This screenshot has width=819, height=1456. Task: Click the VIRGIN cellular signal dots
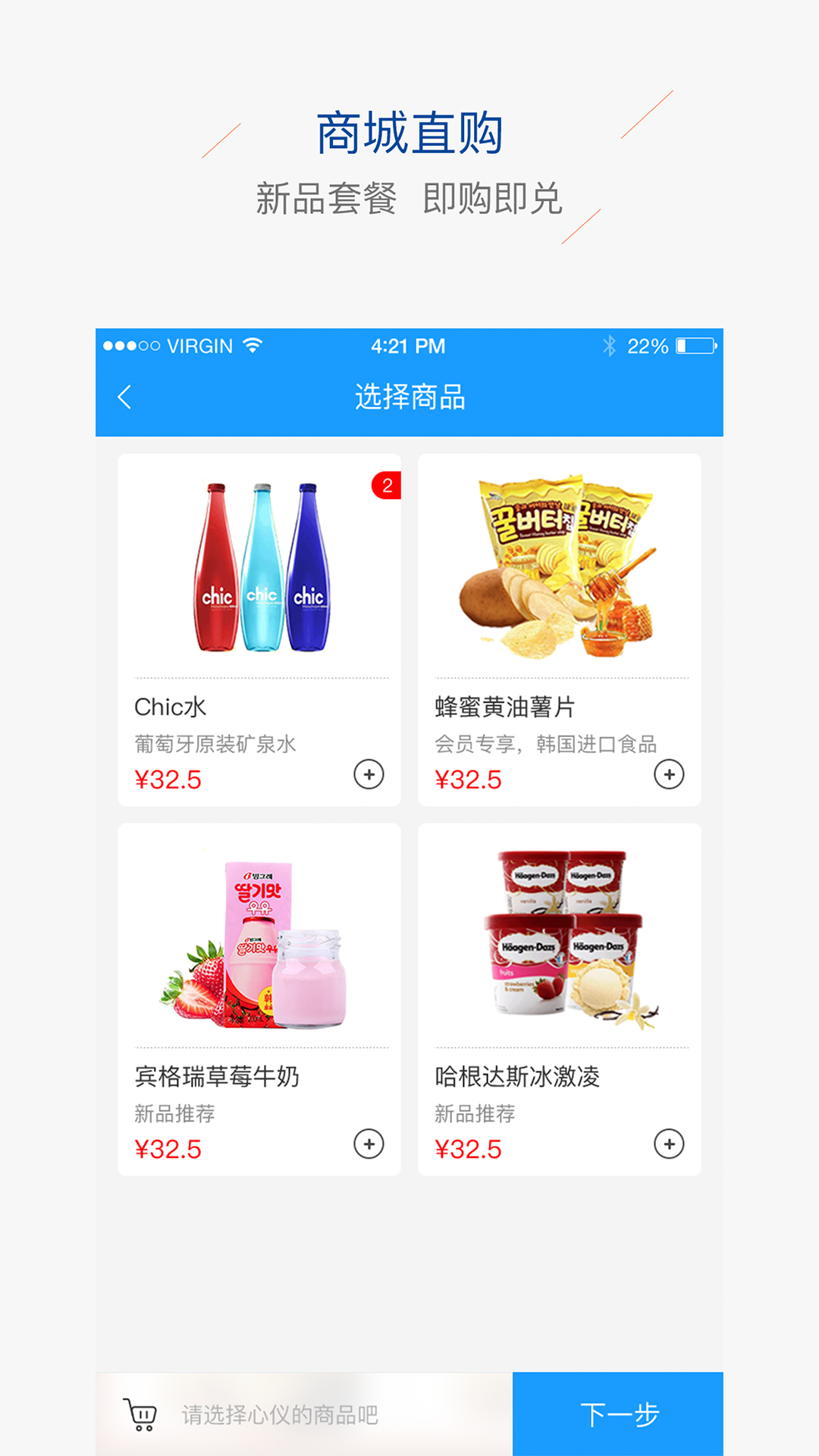pyautogui.click(x=130, y=346)
